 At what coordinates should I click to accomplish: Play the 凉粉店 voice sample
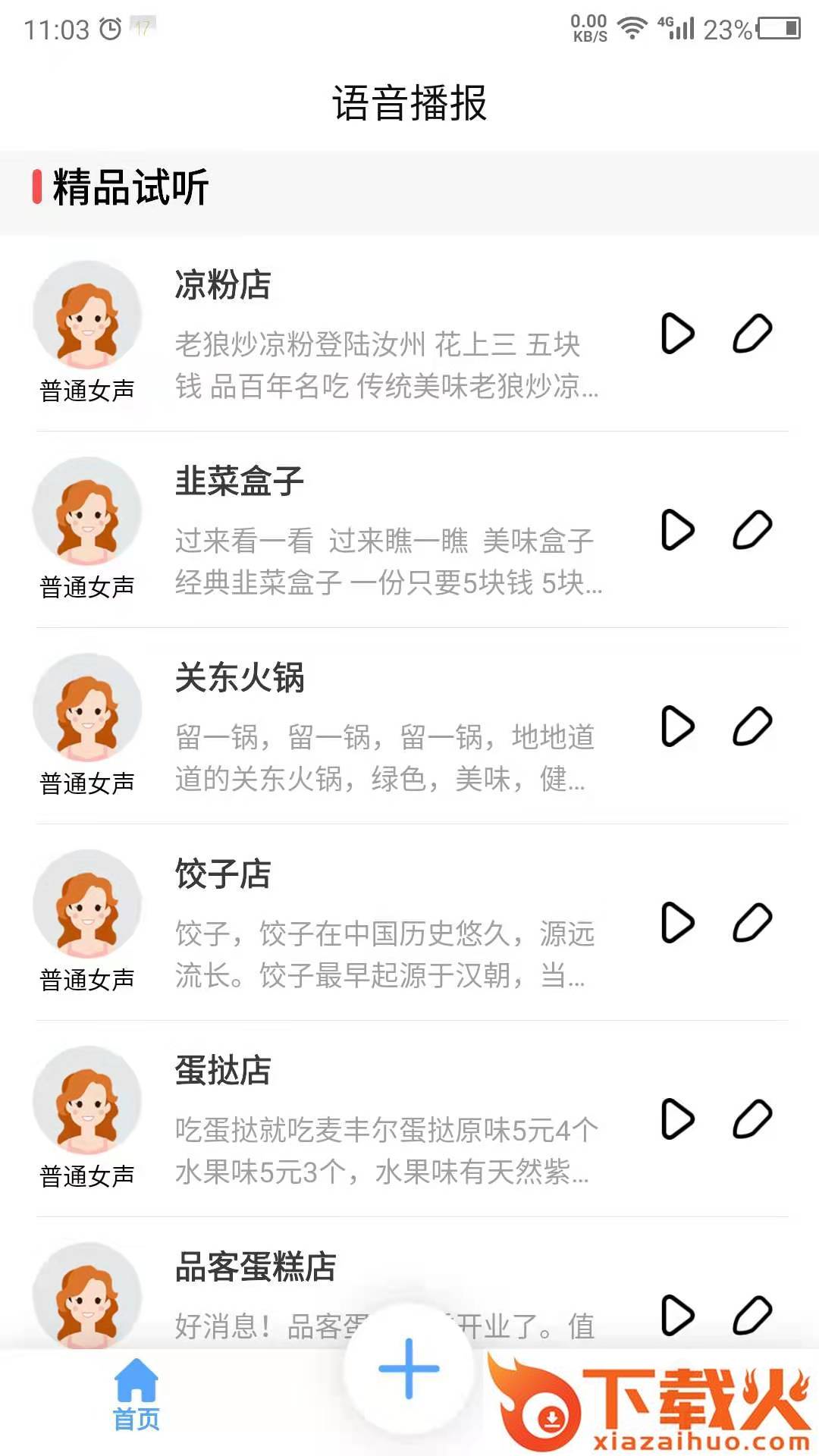[x=677, y=334]
